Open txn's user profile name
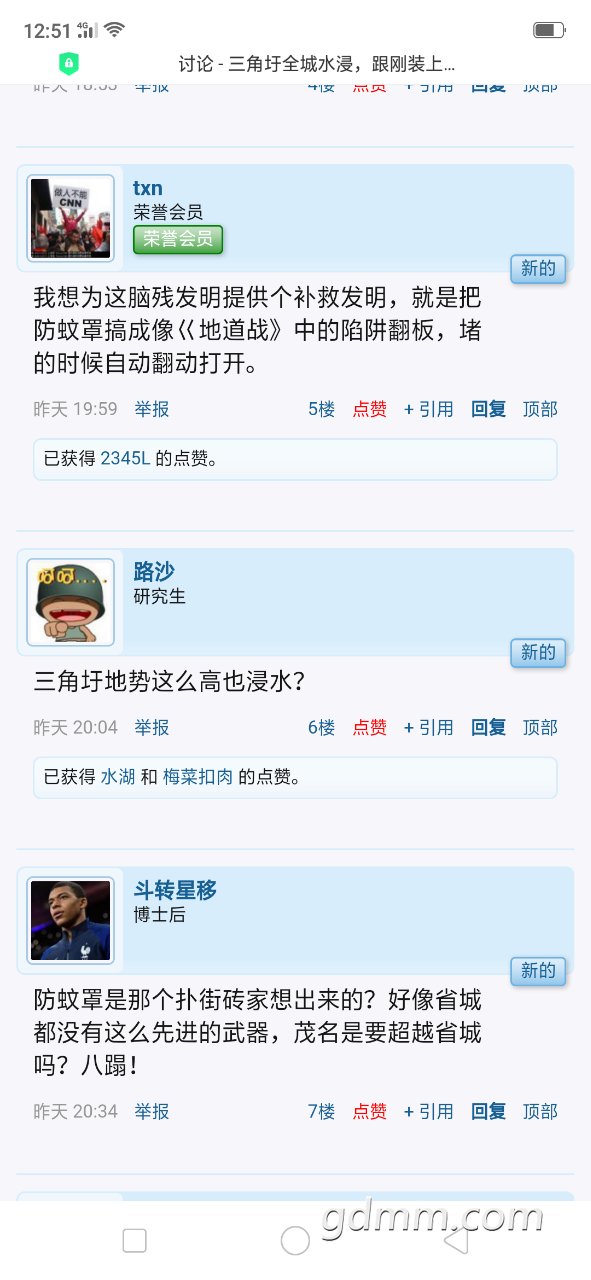The width and height of the screenshot is (591, 1280). point(148,188)
